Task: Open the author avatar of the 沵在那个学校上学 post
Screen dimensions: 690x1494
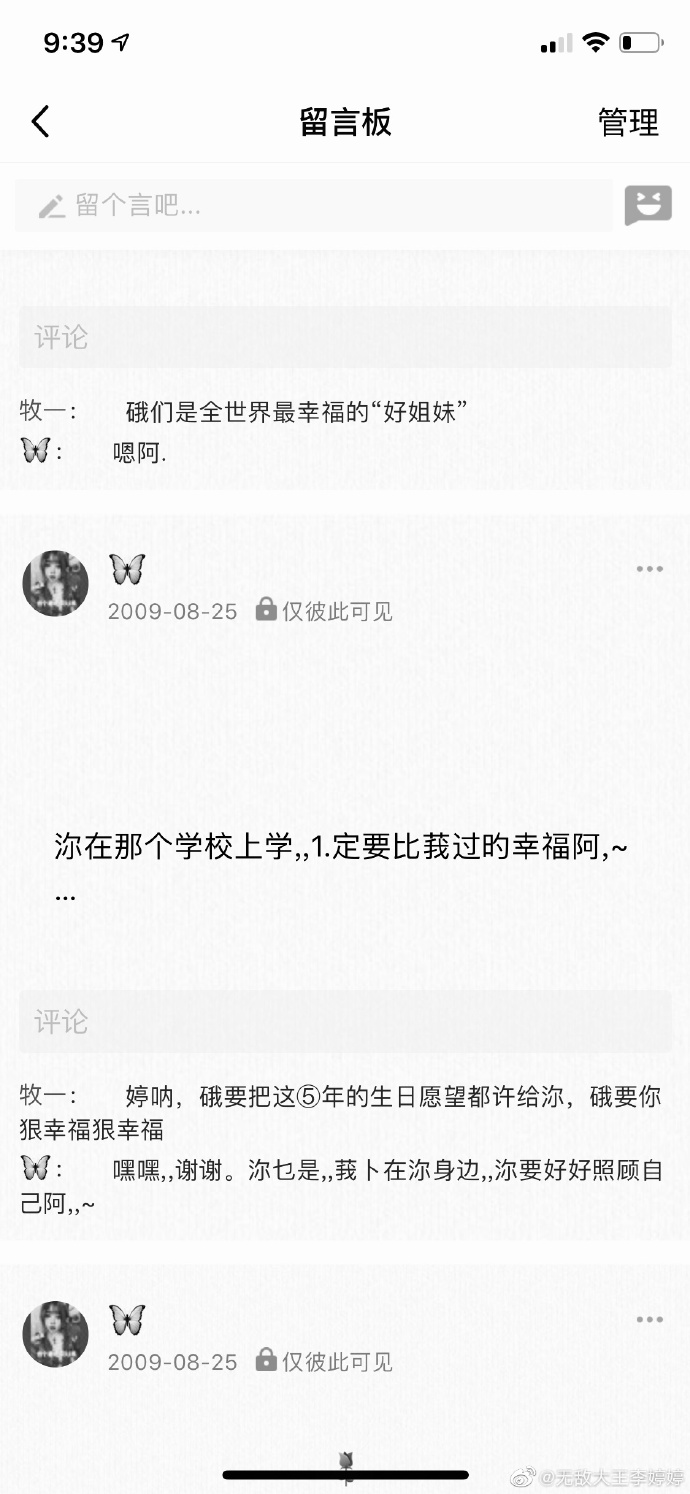Action: [55, 584]
